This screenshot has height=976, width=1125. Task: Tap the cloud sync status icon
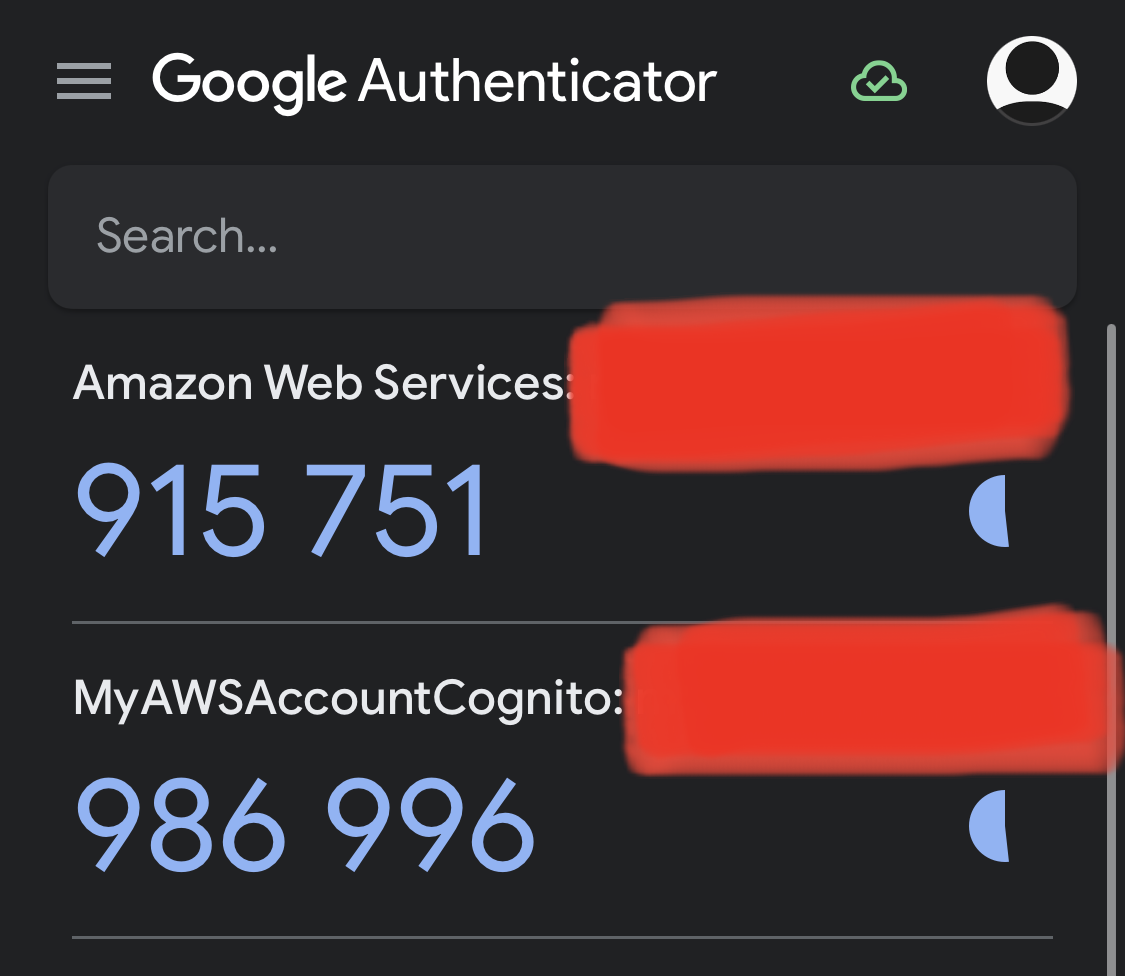coord(879,82)
